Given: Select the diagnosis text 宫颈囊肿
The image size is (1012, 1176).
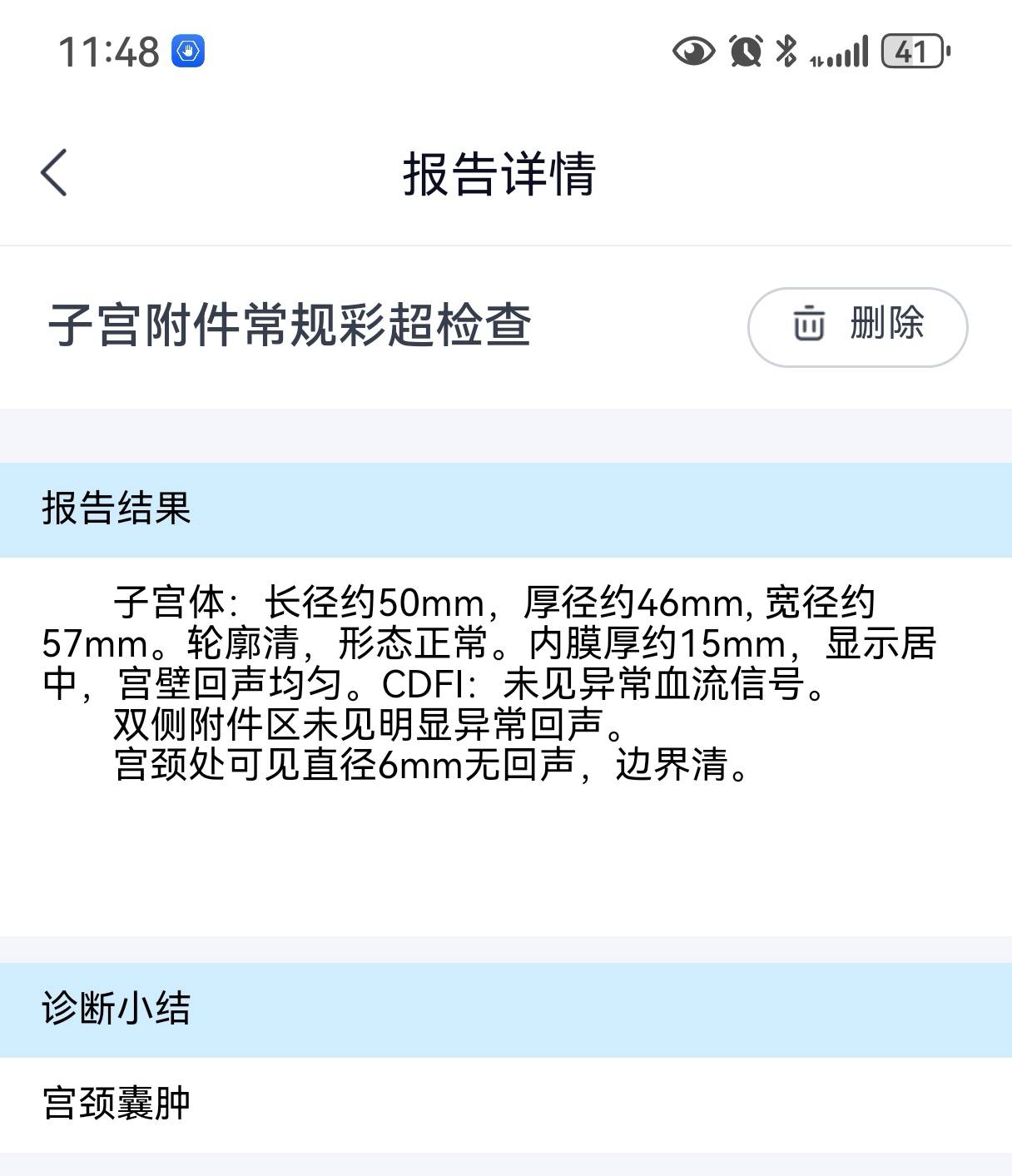Looking at the screenshot, I should pos(117,1101).
